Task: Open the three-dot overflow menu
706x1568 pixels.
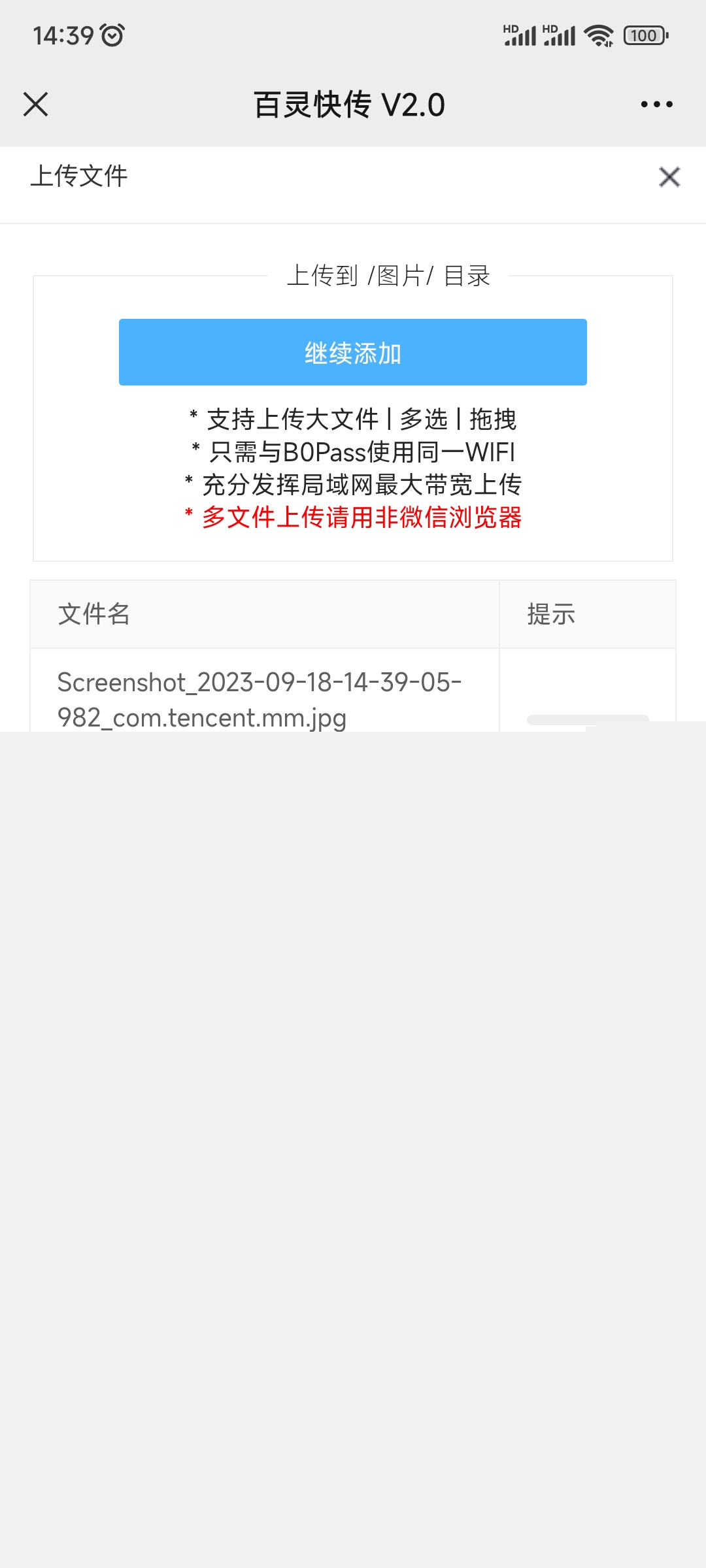Action: coord(656,105)
